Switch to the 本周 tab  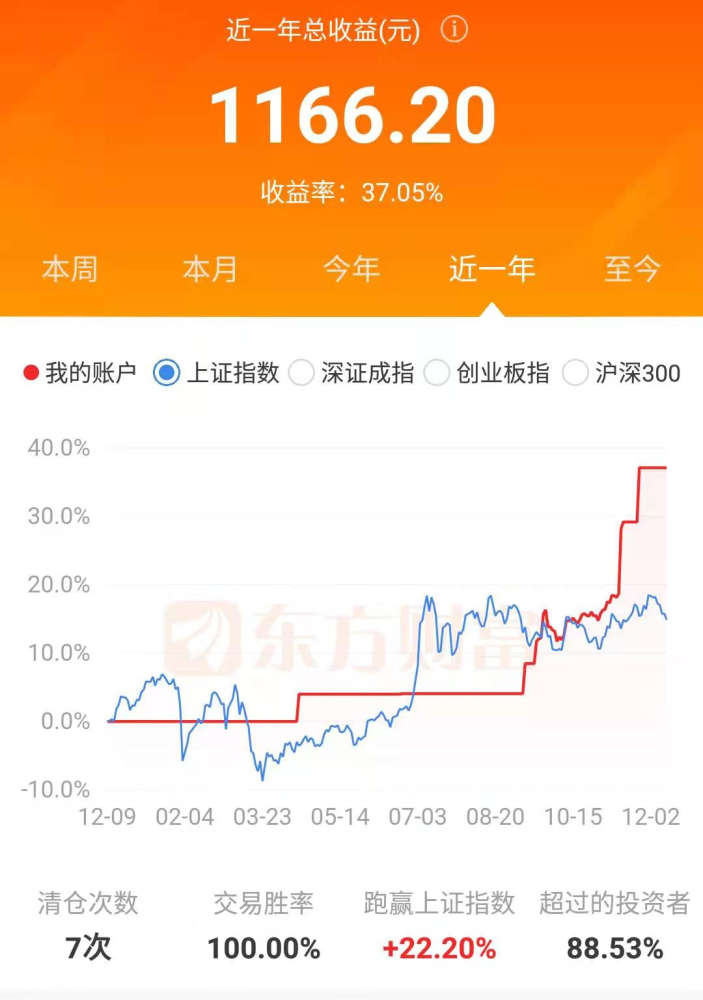[x=70, y=269]
